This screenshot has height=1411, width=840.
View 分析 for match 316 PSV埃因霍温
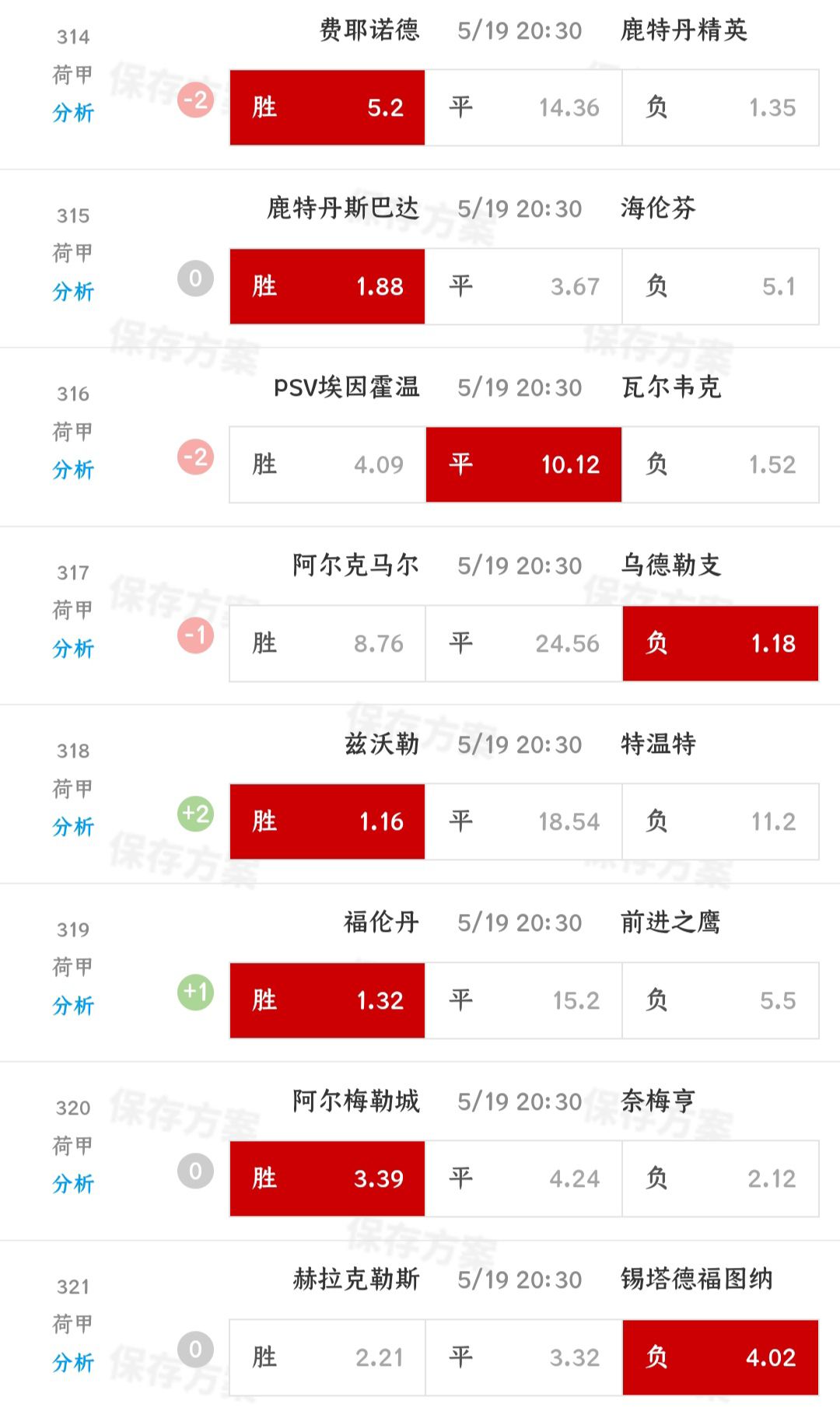[73, 471]
